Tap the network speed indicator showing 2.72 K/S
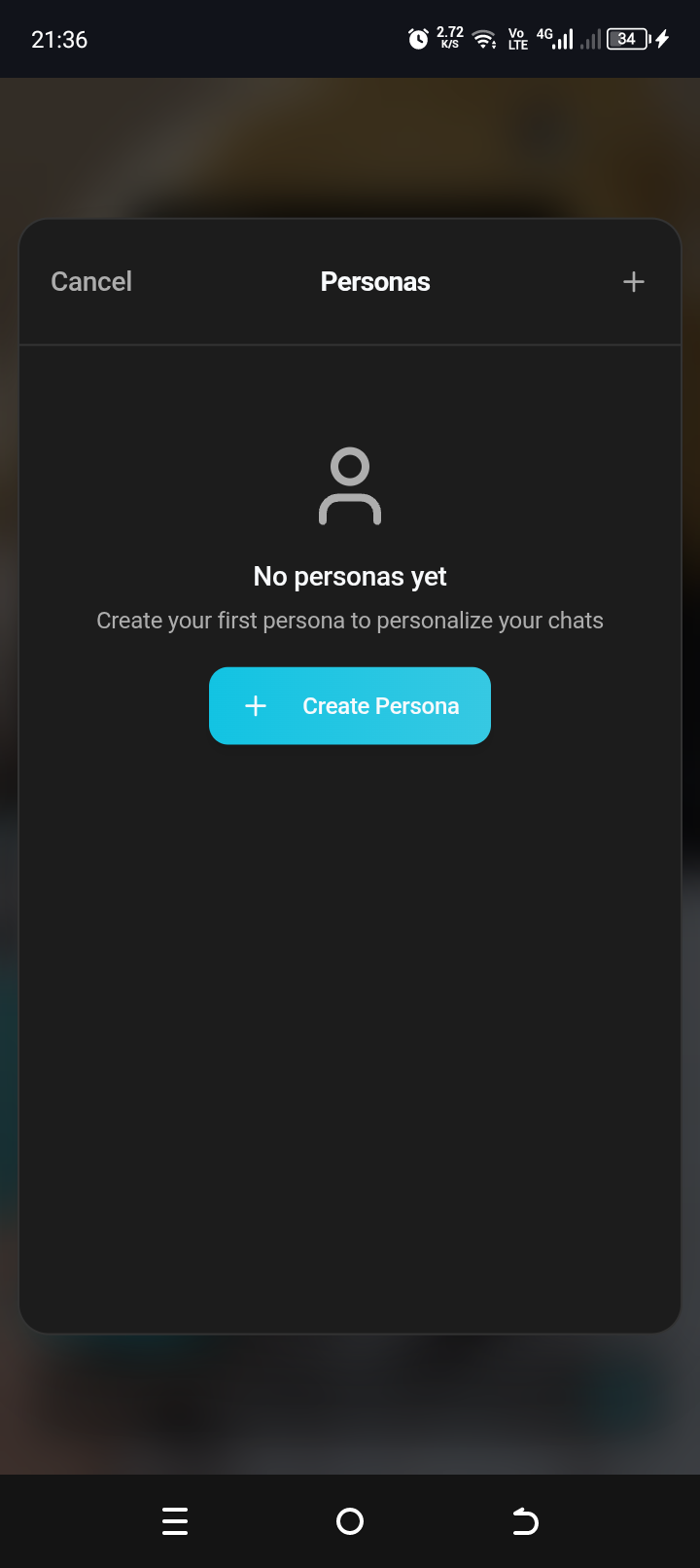This screenshot has width=700, height=1568. point(448,39)
